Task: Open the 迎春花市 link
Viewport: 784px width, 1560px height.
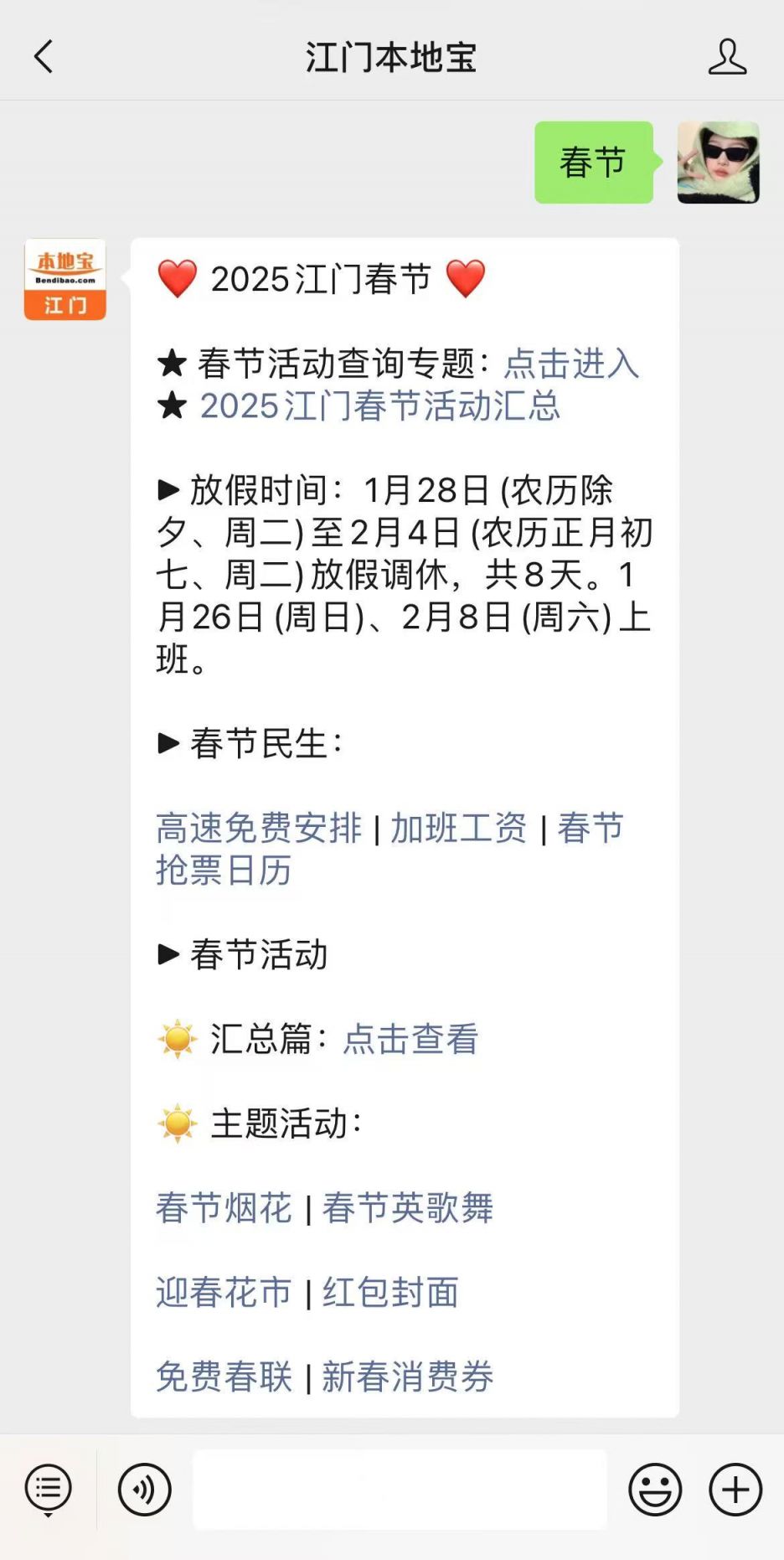Action: [224, 1293]
